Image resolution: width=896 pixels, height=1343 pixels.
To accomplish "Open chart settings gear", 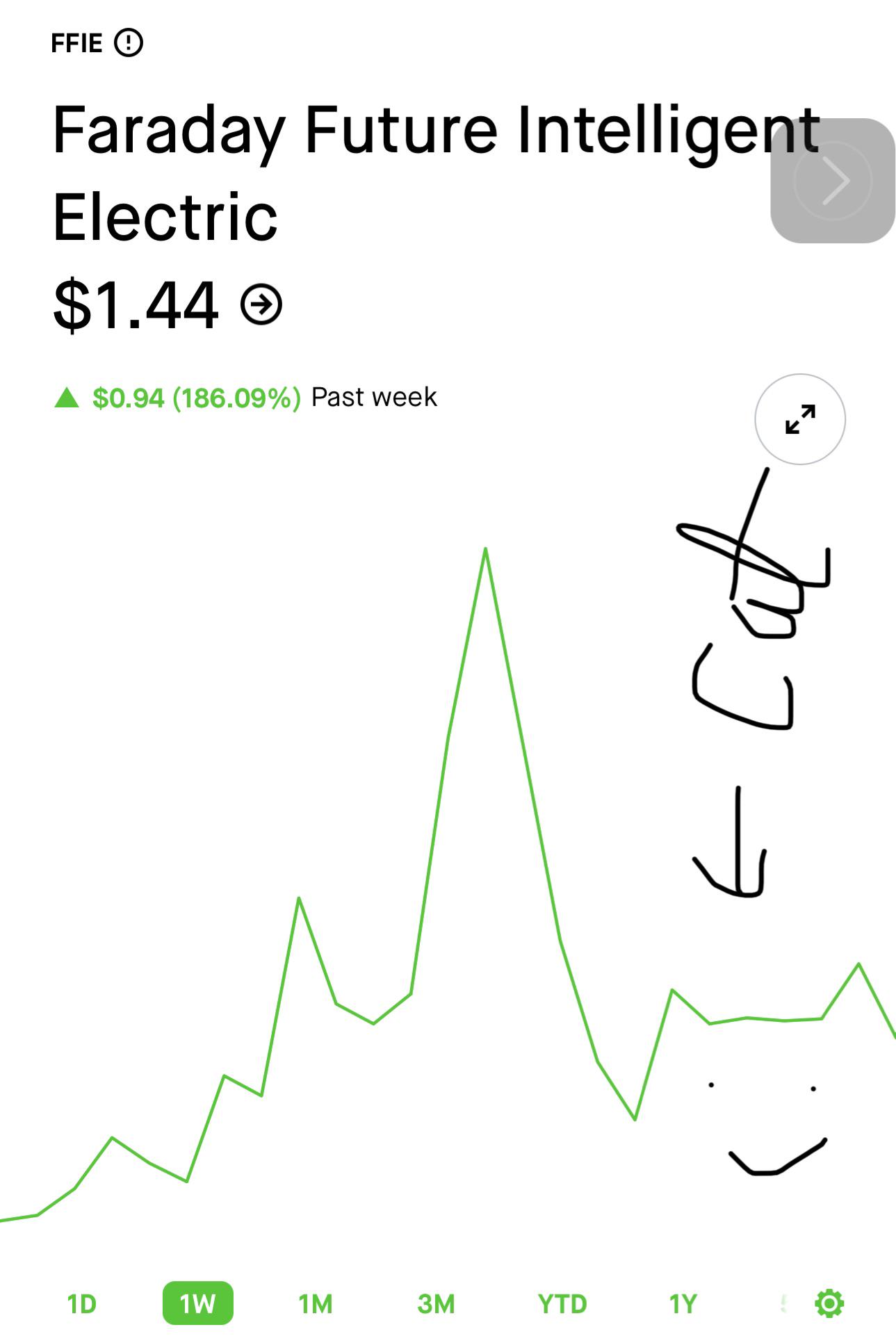I will click(829, 1303).
